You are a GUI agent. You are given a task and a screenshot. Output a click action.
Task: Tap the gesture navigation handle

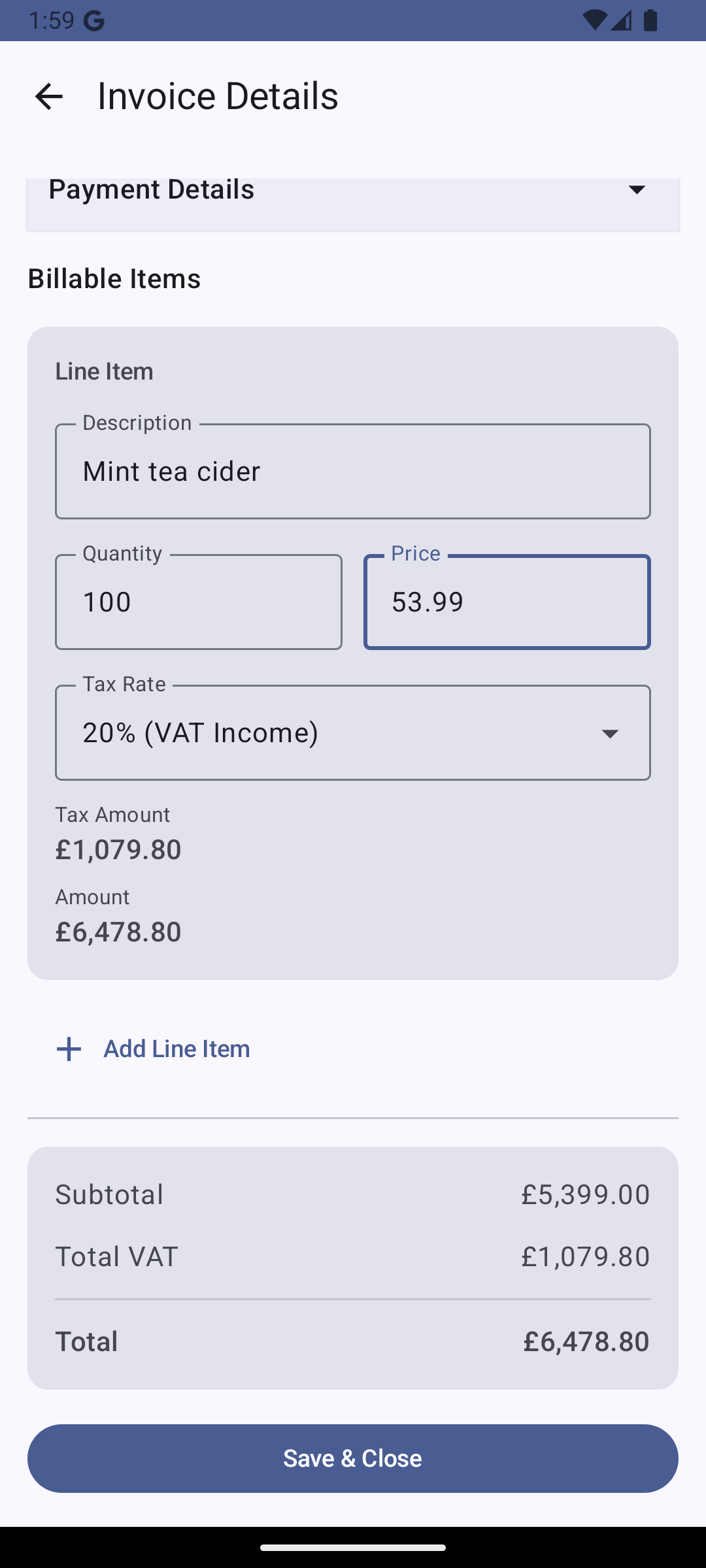click(x=353, y=1546)
